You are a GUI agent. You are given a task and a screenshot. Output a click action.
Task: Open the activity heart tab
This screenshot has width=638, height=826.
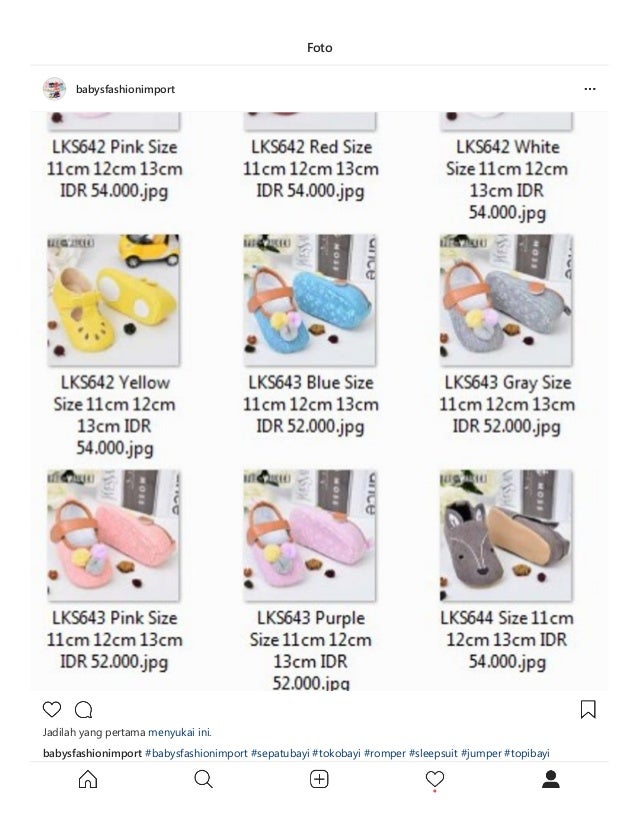pos(435,780)
